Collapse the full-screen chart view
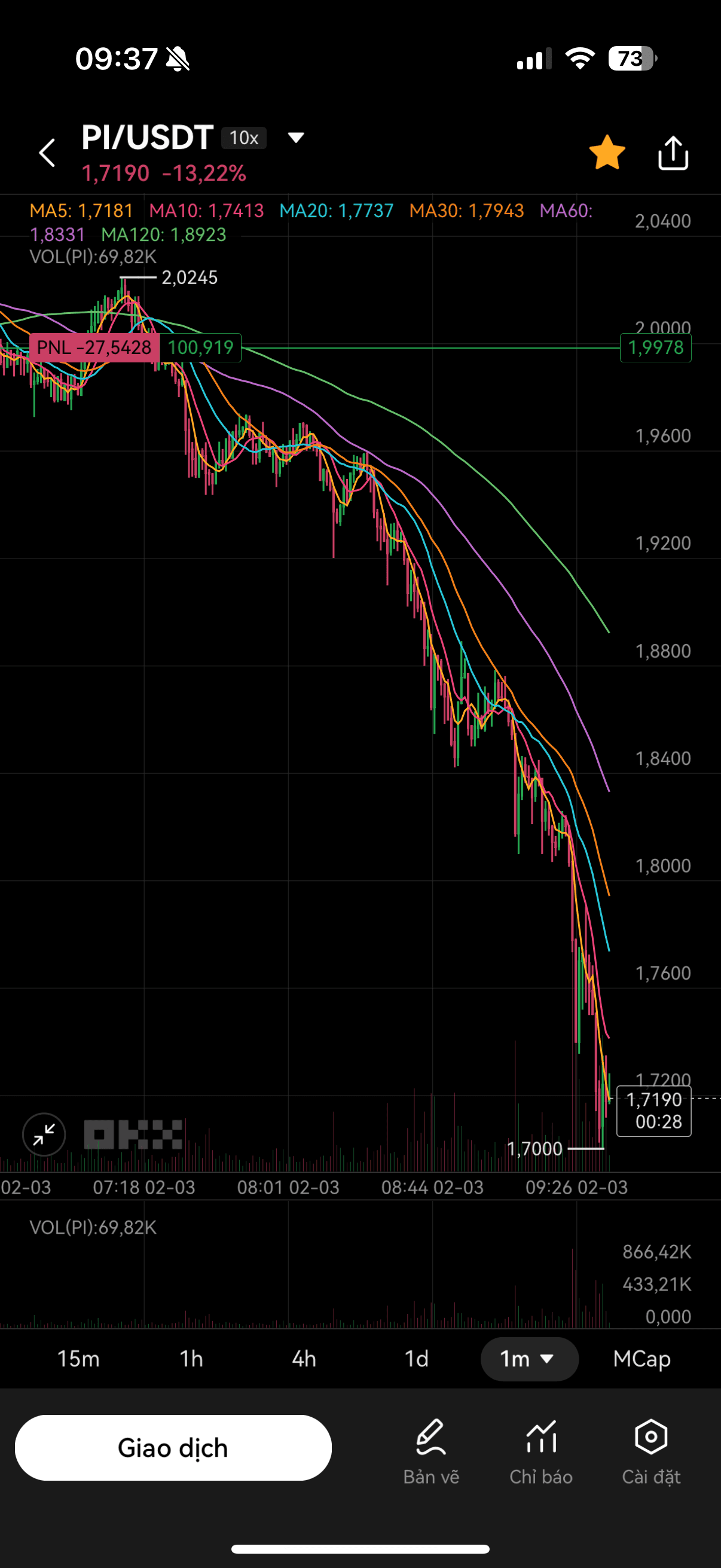The height and width of the screenshot is (1568, 721). [x=44, y=1134]
